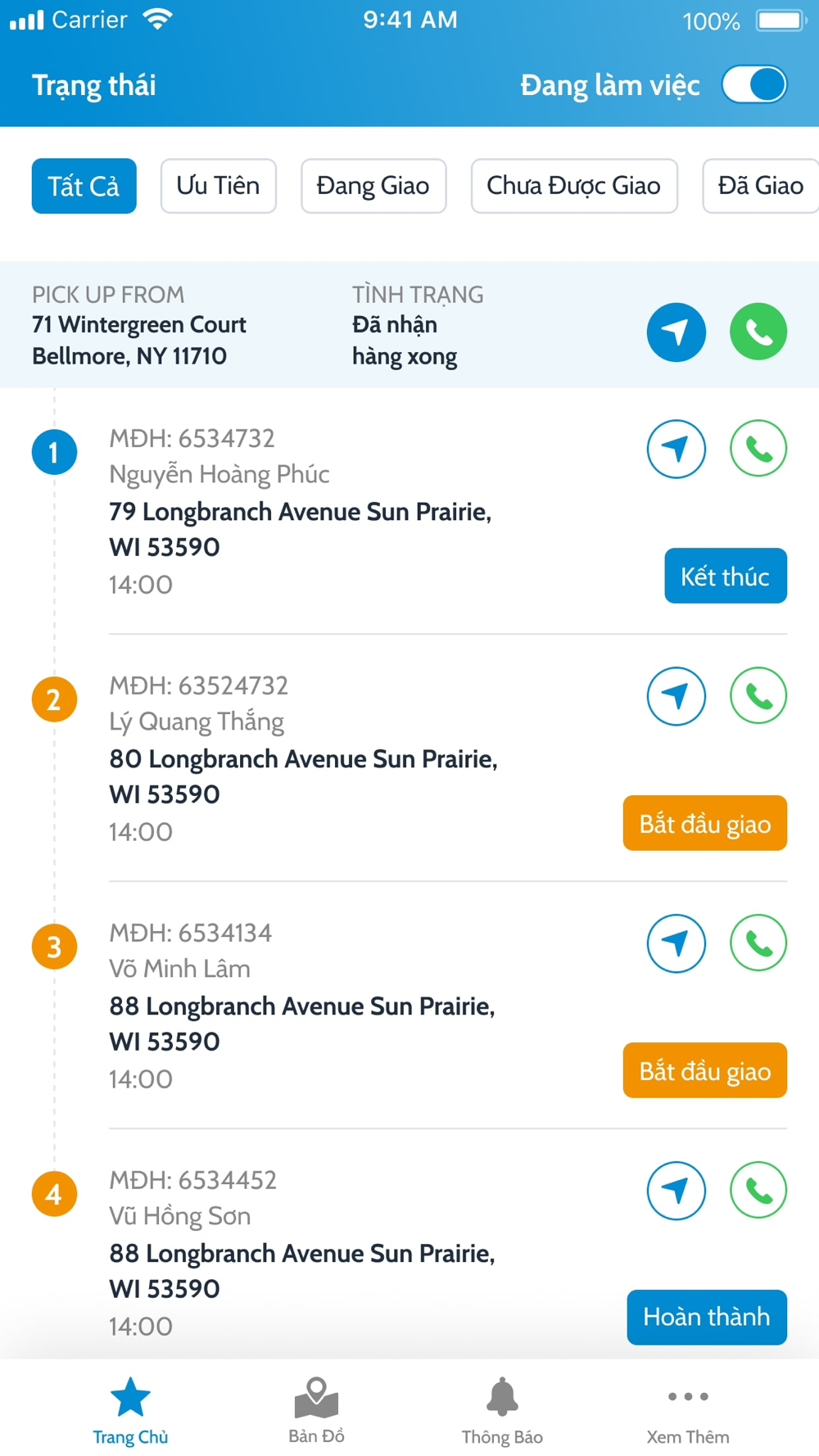Switch to the Bản Đồ tab
Viewport: 819px width, 1456px height.
pyautogui.click(x=316, y=1411)
